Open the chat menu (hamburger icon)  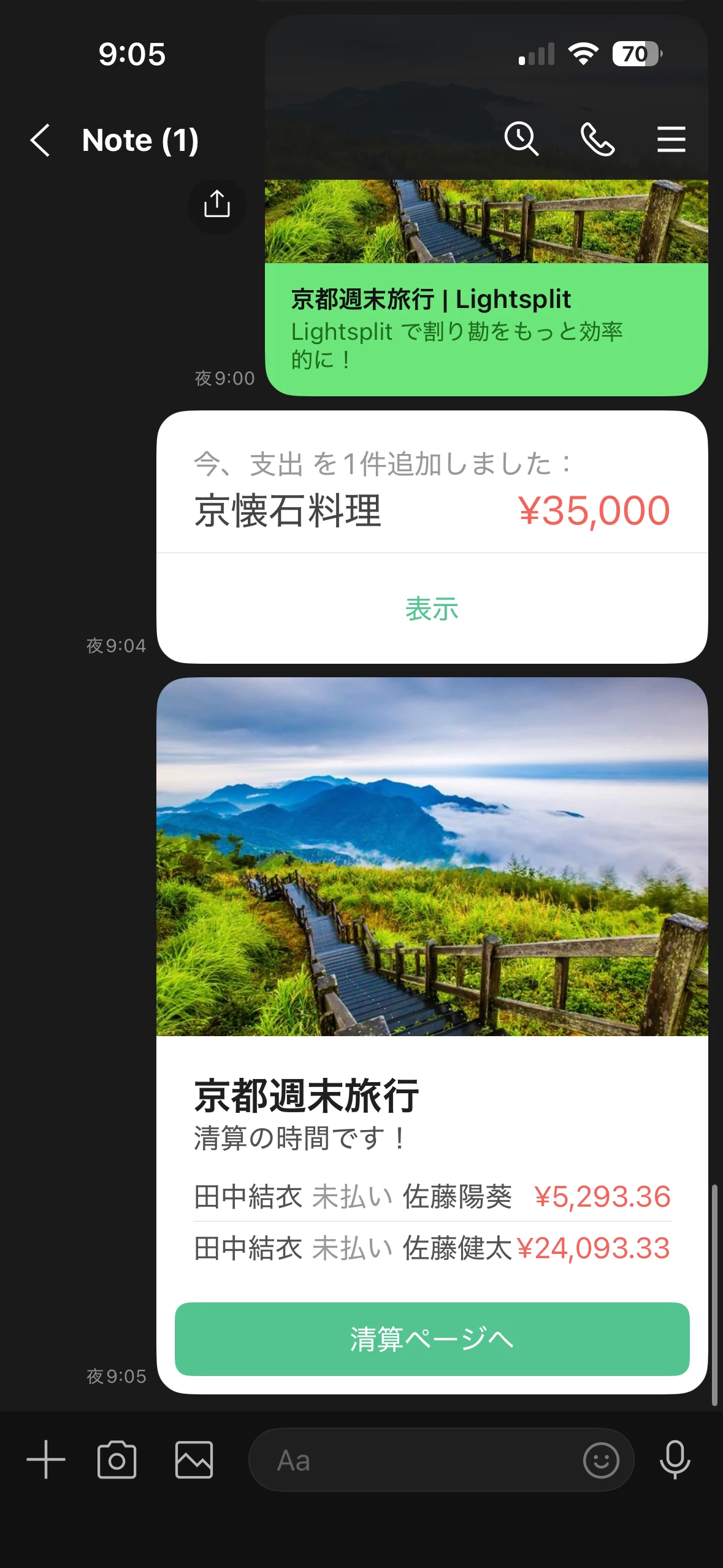tap(671, 140)
